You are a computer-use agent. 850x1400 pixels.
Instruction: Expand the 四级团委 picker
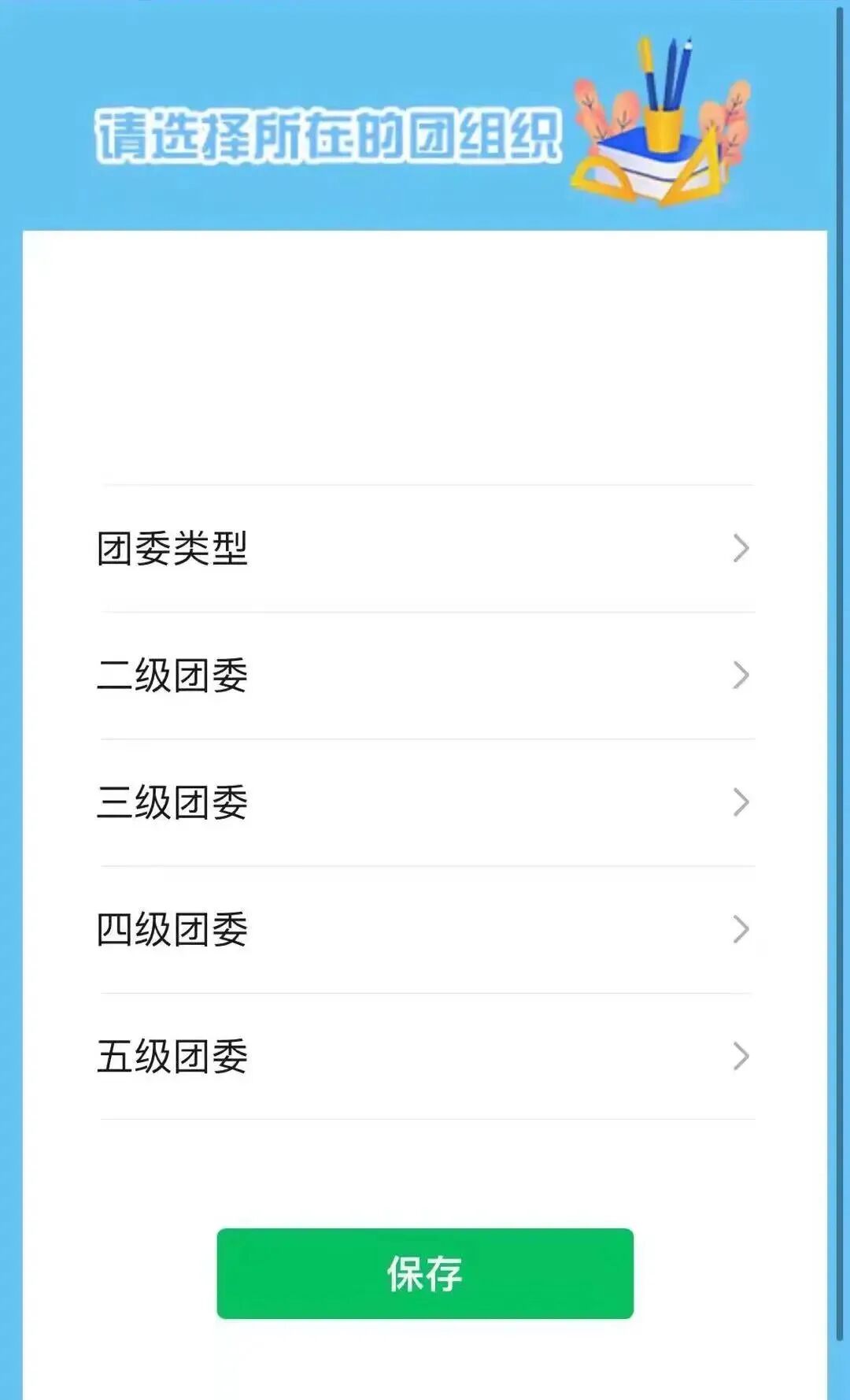tap(427, 930)
